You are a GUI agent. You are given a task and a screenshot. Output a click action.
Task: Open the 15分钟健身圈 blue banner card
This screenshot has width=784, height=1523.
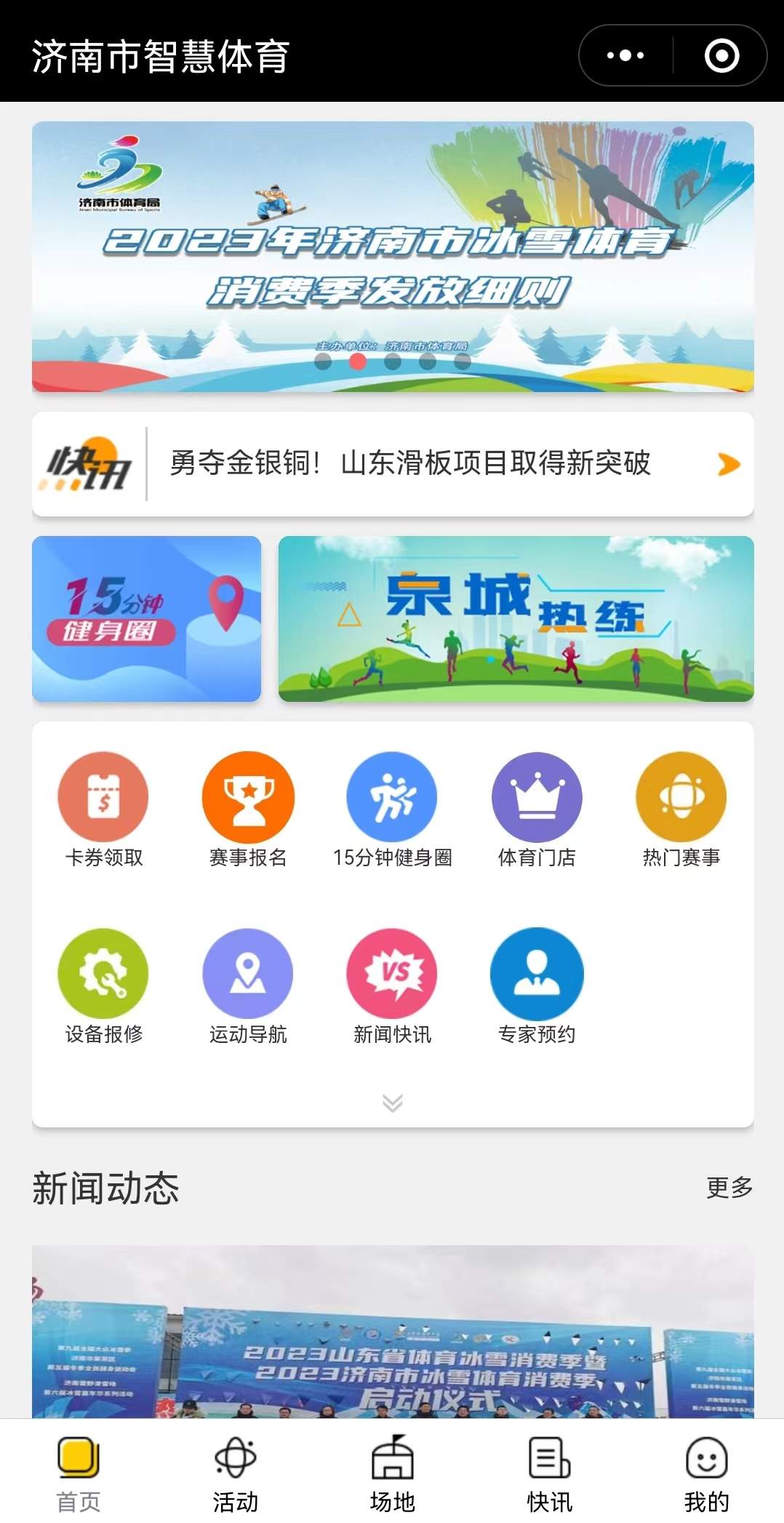click(145, 618)
